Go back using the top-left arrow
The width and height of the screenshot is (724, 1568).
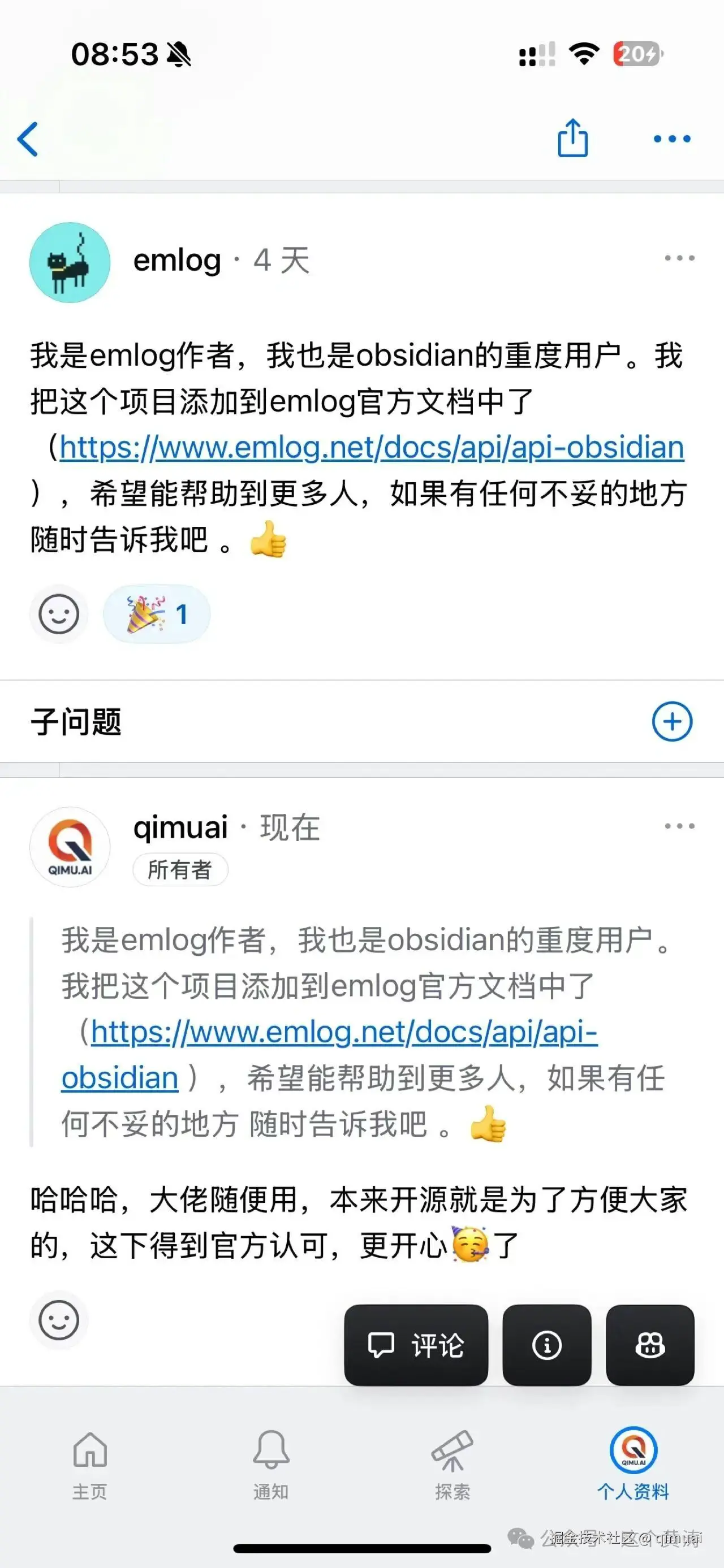coord(28,140)
